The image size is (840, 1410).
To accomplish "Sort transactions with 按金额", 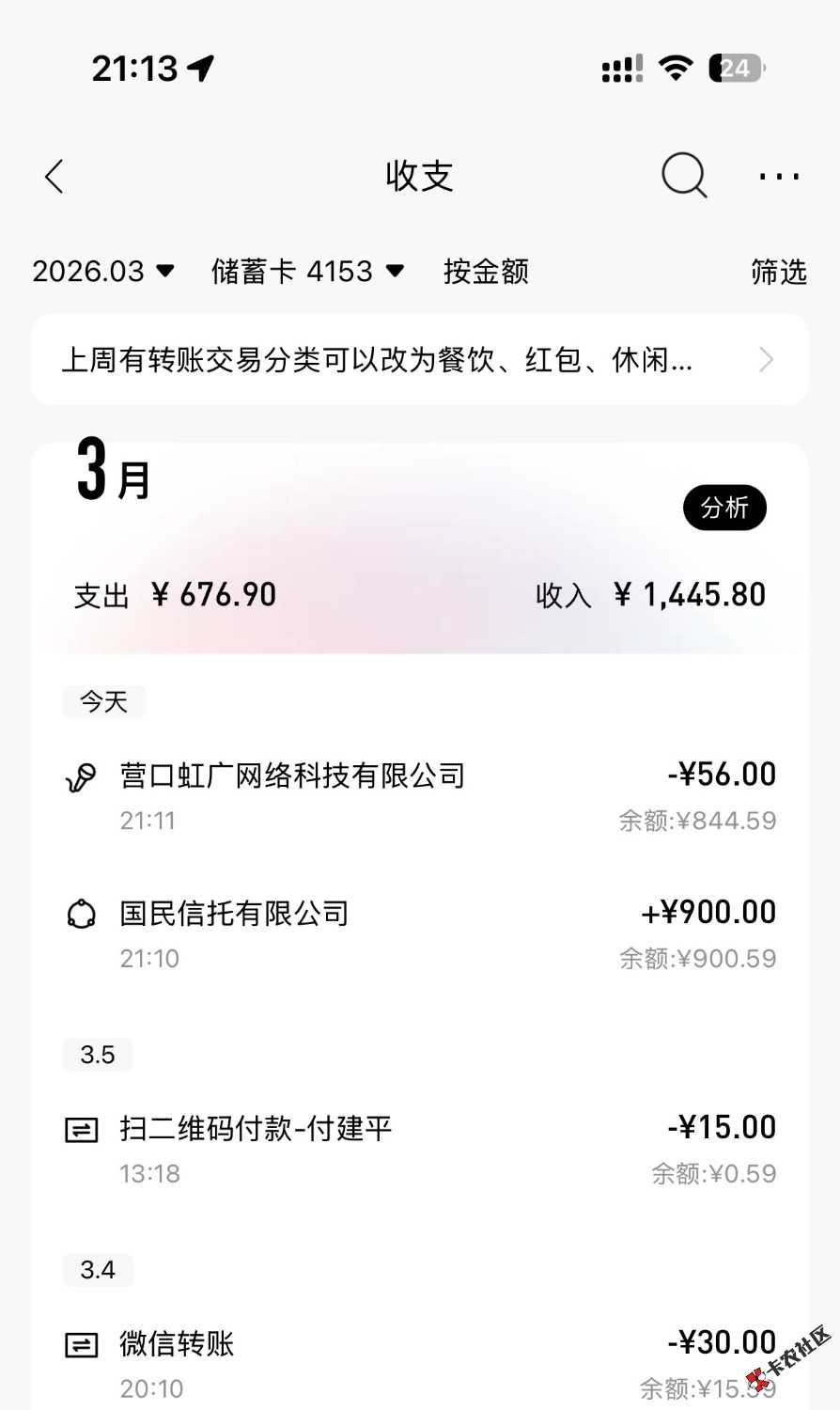I will click(x=486, y=272).
